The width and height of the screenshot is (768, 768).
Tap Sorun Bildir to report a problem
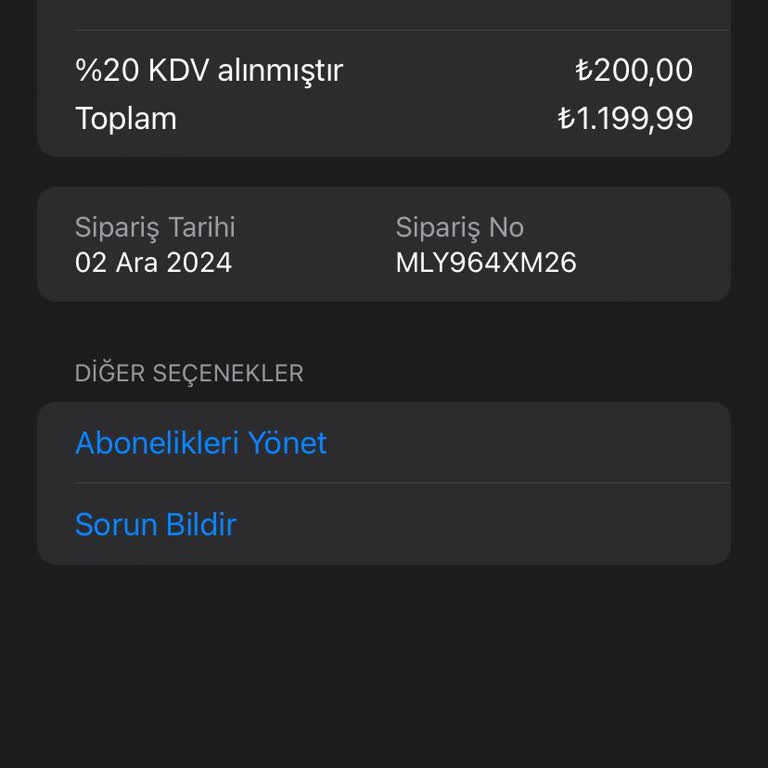156,524
